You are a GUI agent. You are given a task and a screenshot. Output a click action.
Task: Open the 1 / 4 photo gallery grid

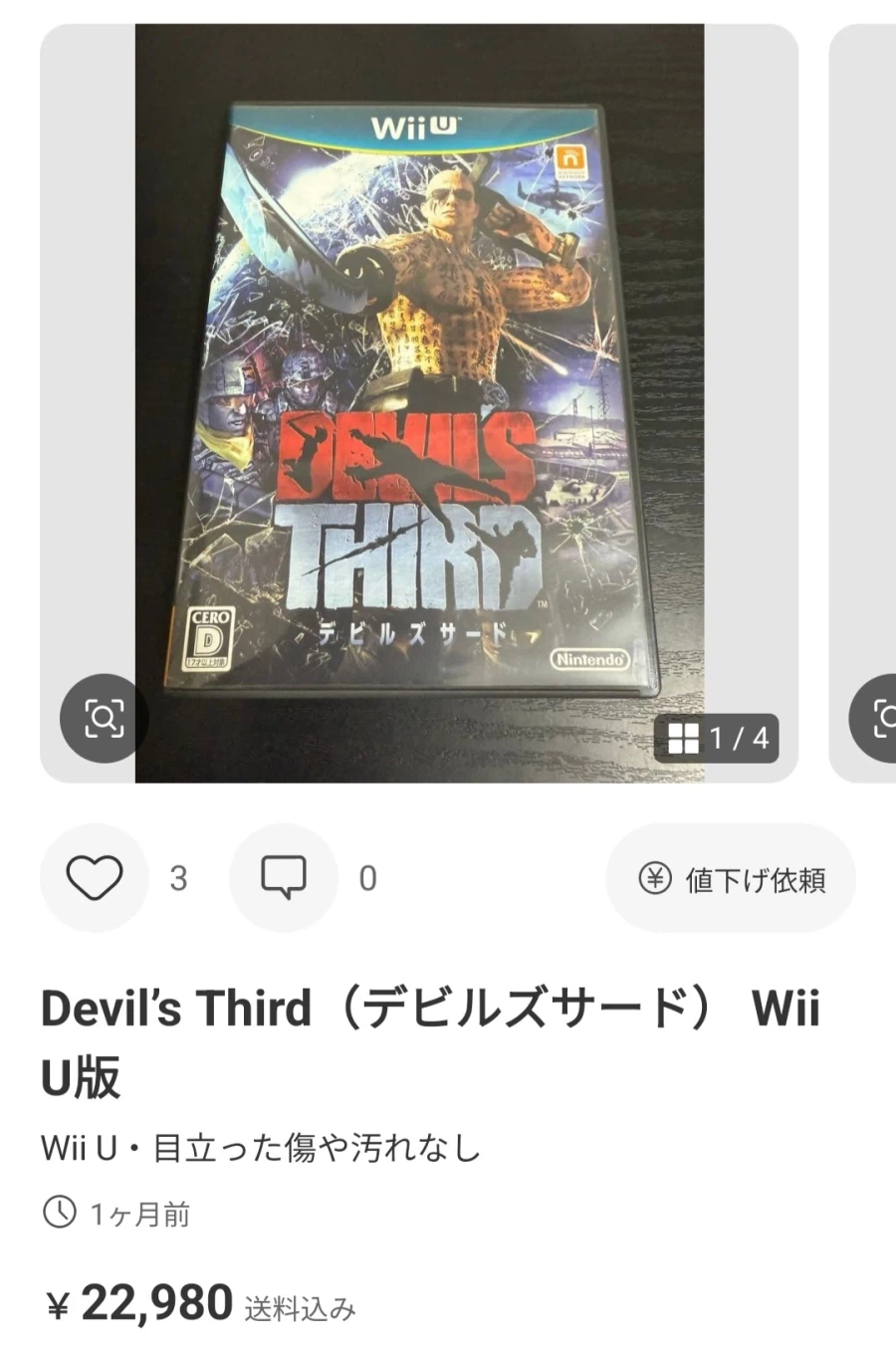coord(717,738)
